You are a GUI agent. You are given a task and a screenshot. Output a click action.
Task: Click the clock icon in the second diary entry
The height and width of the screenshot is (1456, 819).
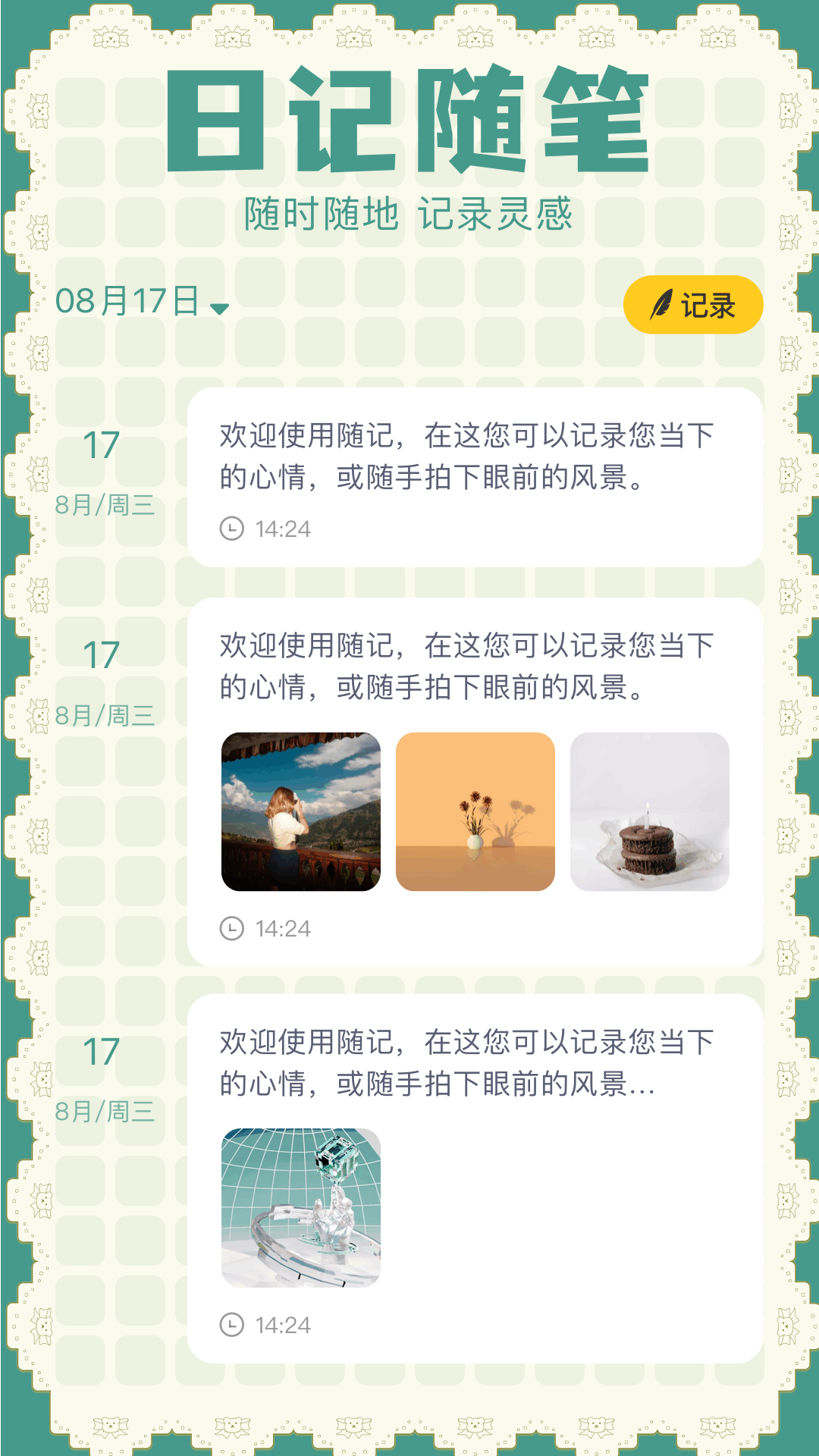click(x=233, y=927)
